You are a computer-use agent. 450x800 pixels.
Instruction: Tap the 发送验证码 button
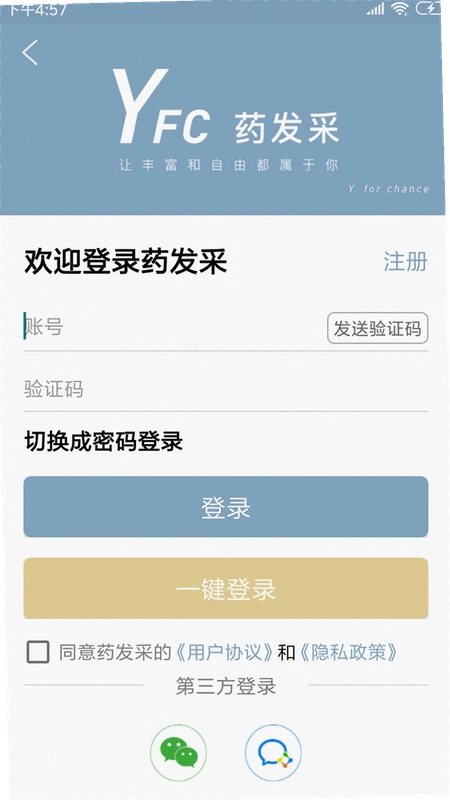pos(378,328)
